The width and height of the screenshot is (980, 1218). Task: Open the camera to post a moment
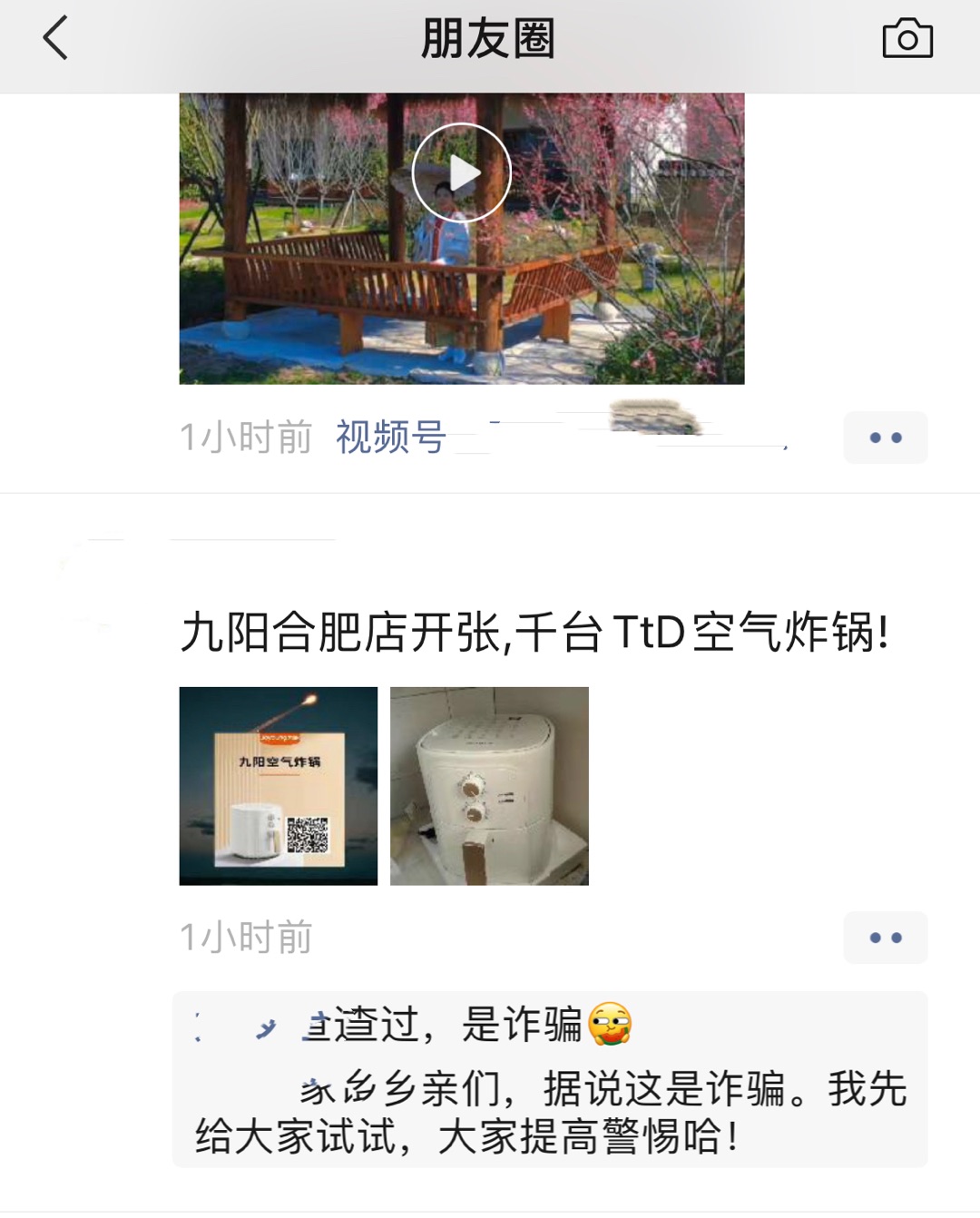coord(906,39)
